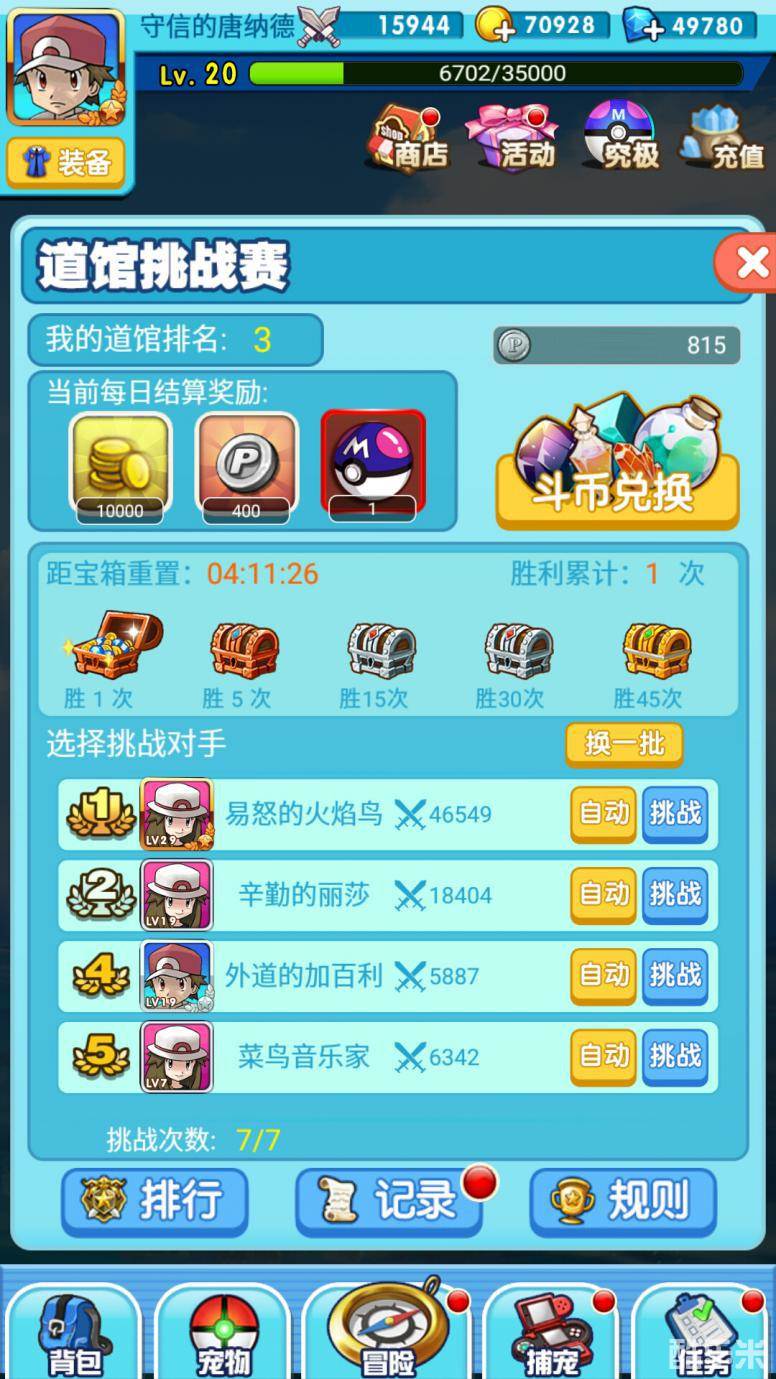Start auto fight against 菜鸟音乐家

(x=604, y=1057)
